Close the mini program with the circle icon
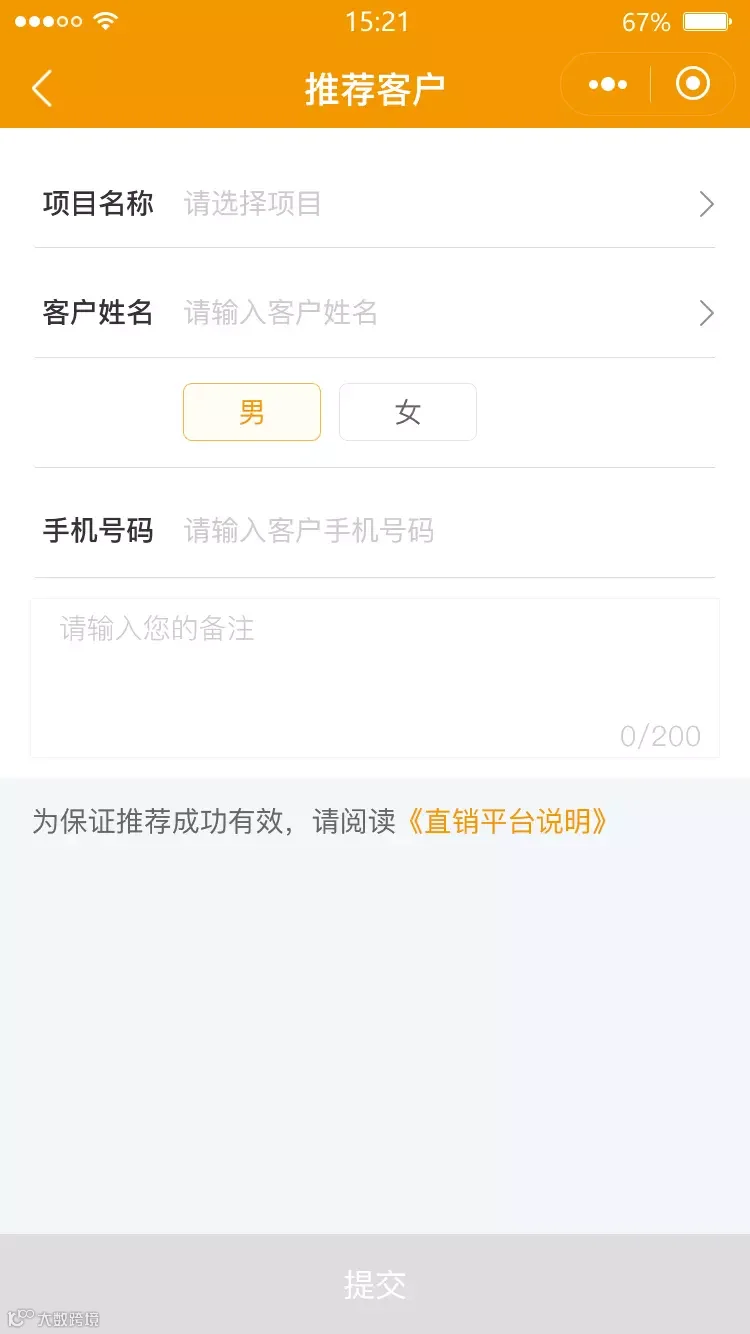 point(692,84)
